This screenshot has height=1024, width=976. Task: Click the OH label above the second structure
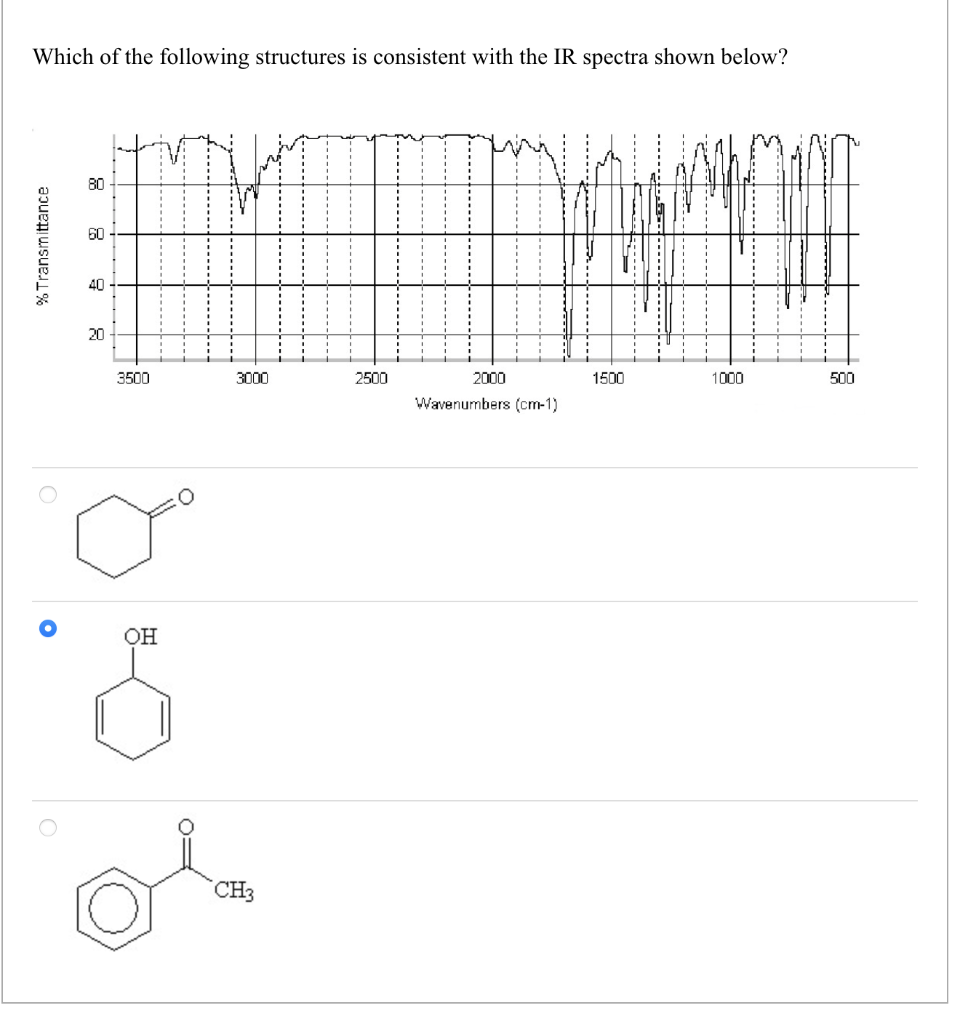[140, 637]
